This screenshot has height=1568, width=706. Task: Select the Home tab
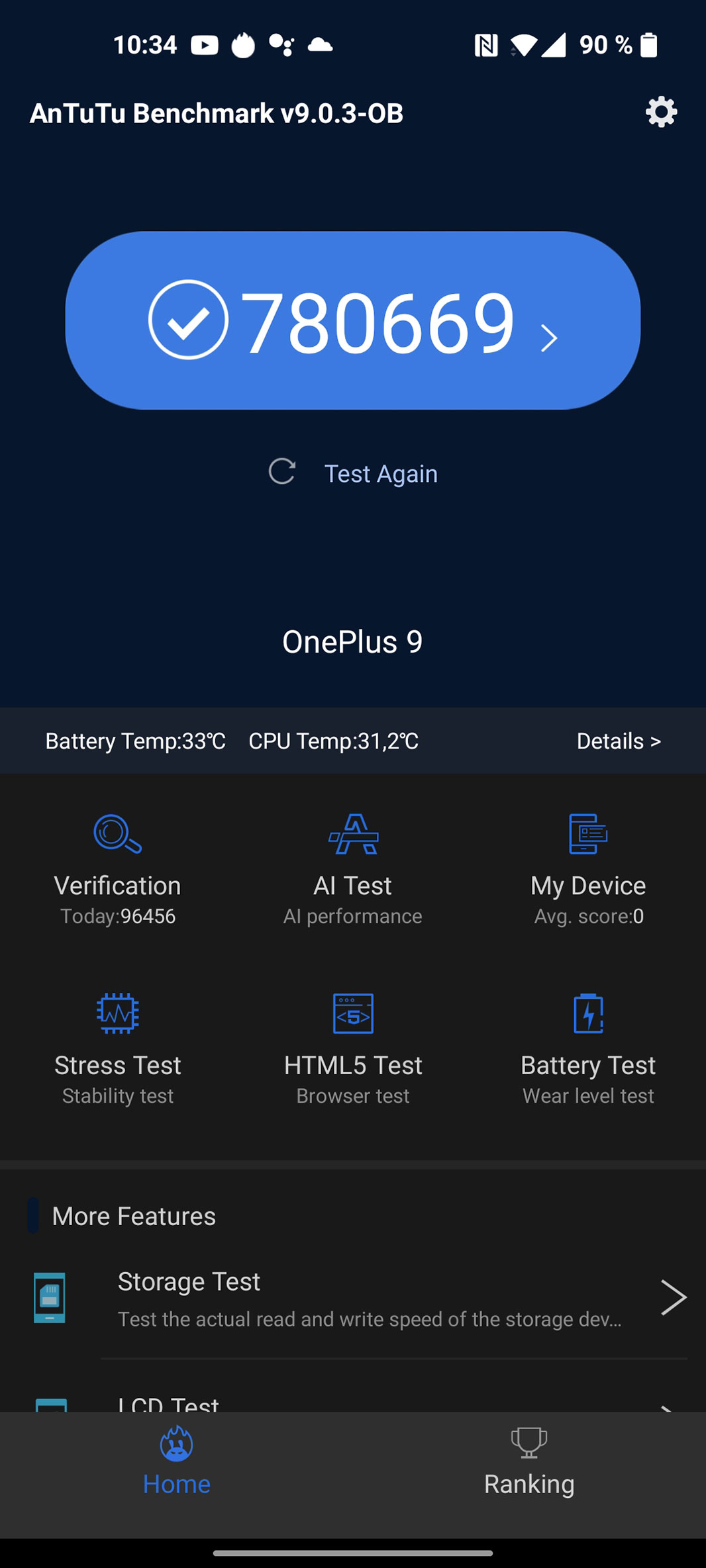click(x=176, y=1464)
